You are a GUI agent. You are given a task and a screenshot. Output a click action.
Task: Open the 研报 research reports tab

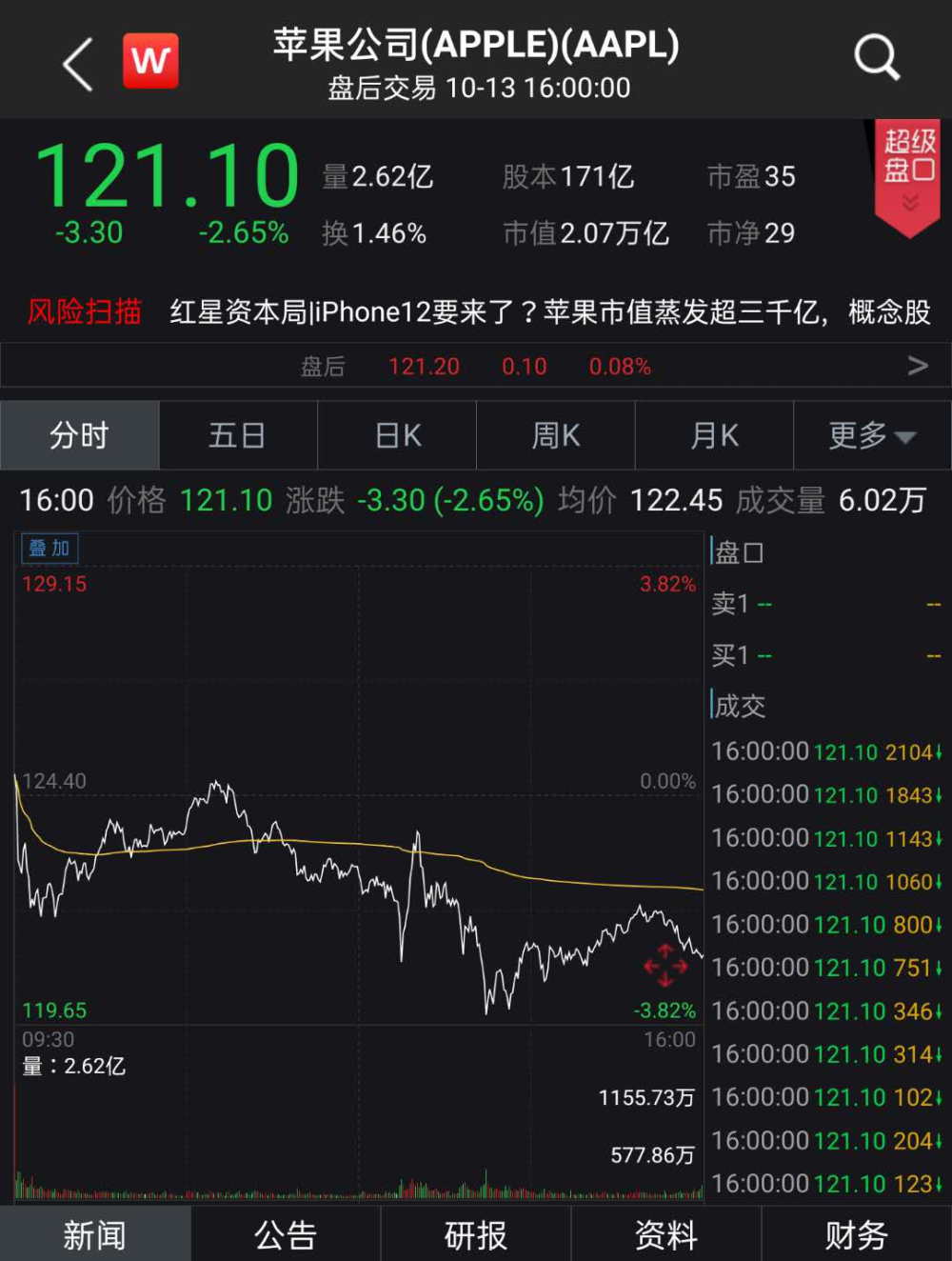tap(476, 1235)
